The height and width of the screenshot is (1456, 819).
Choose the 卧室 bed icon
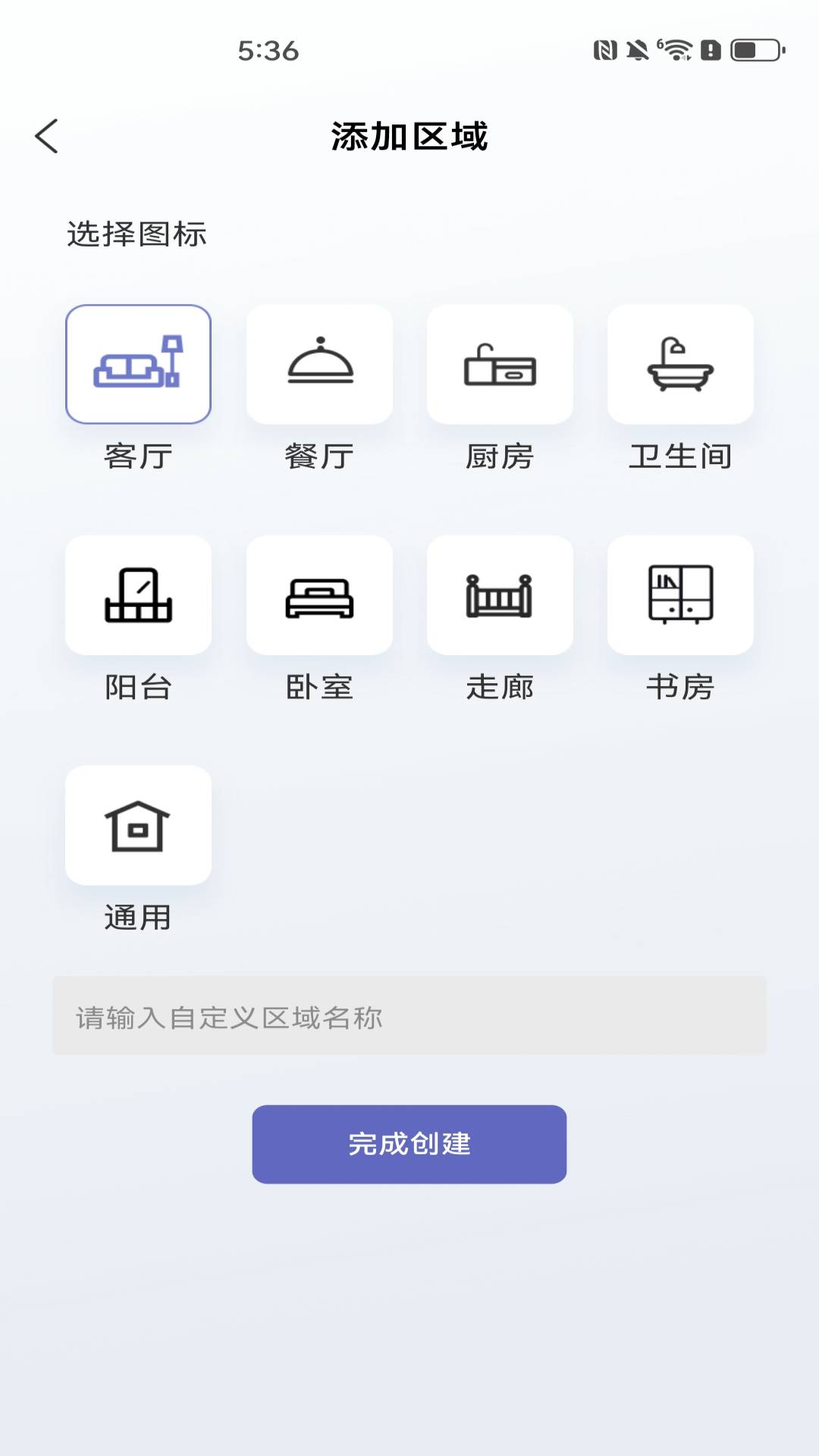[319, 595]
